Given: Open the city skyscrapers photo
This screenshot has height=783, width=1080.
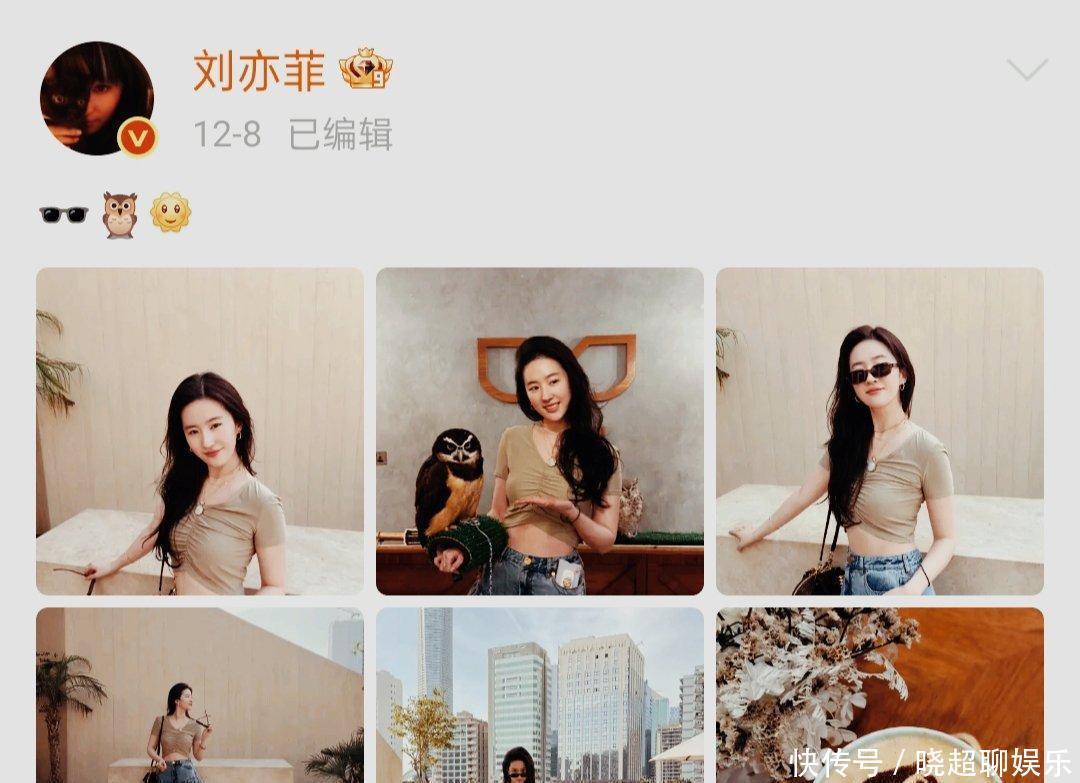Looking at the screenshot, I should [540, 695].
